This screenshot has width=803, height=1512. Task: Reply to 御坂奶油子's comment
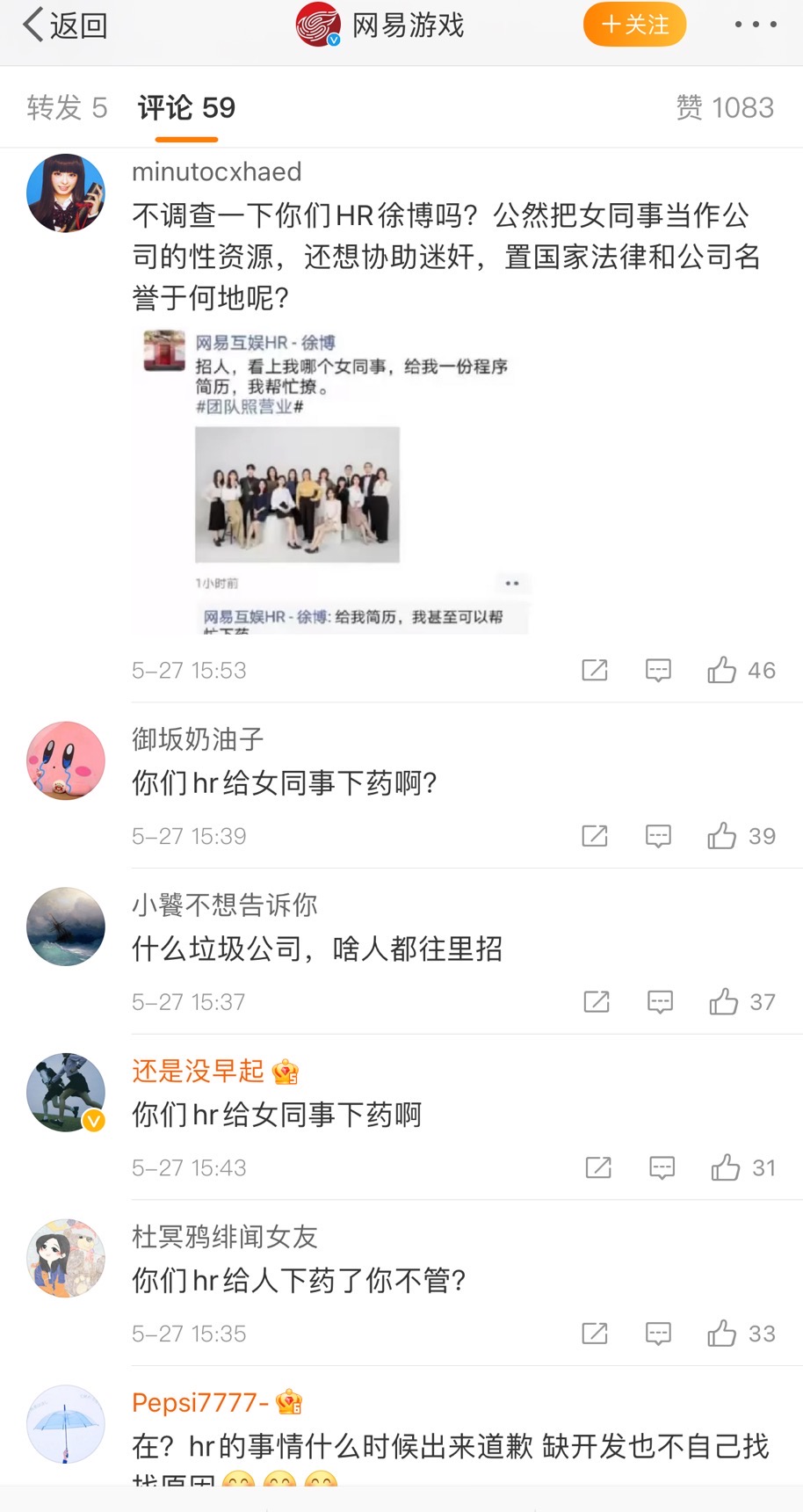click(658, 836)
